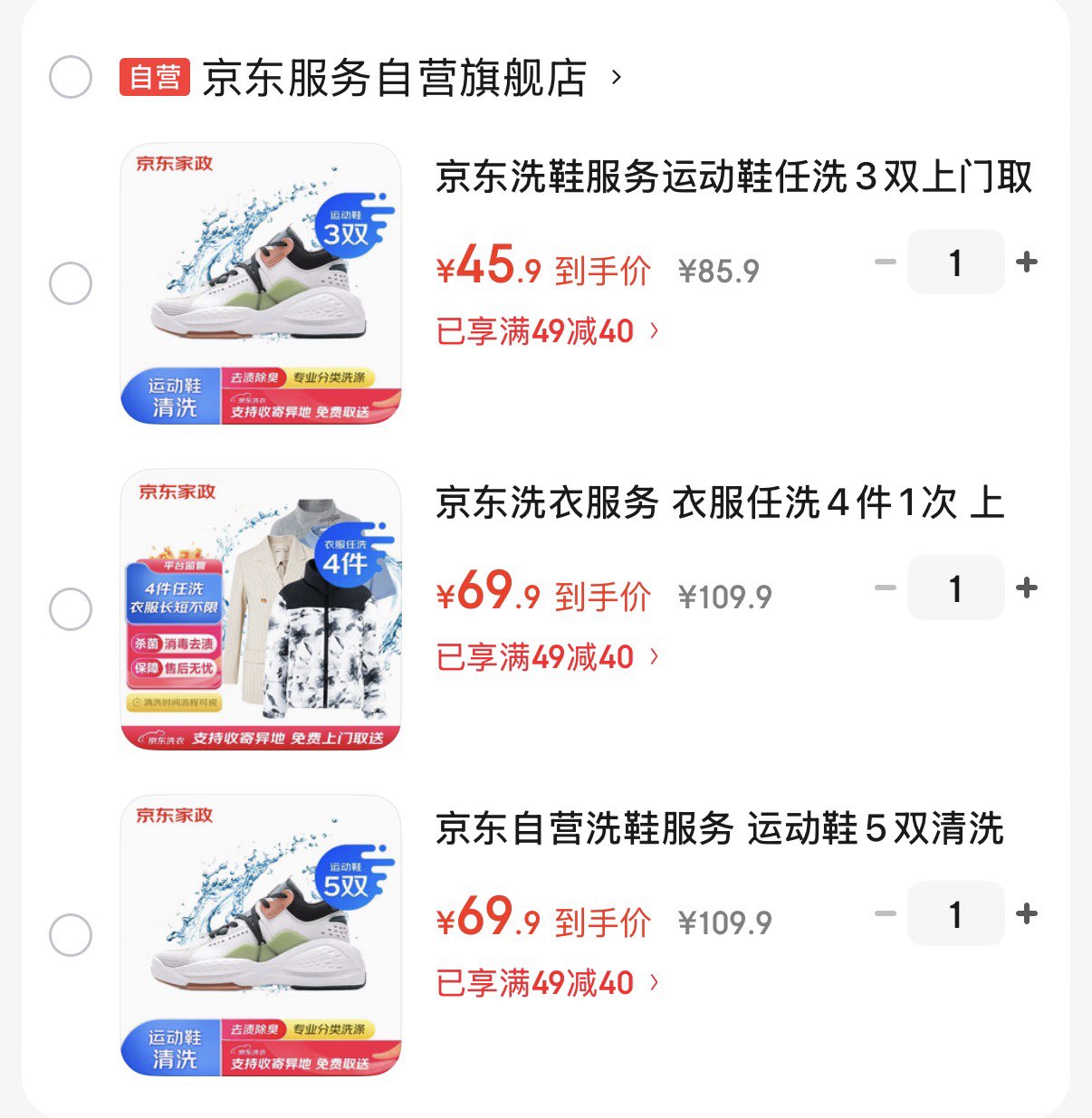
Task: View 满49减40 promotion for 运动鞋5双清洗
Action: point(547,983)
